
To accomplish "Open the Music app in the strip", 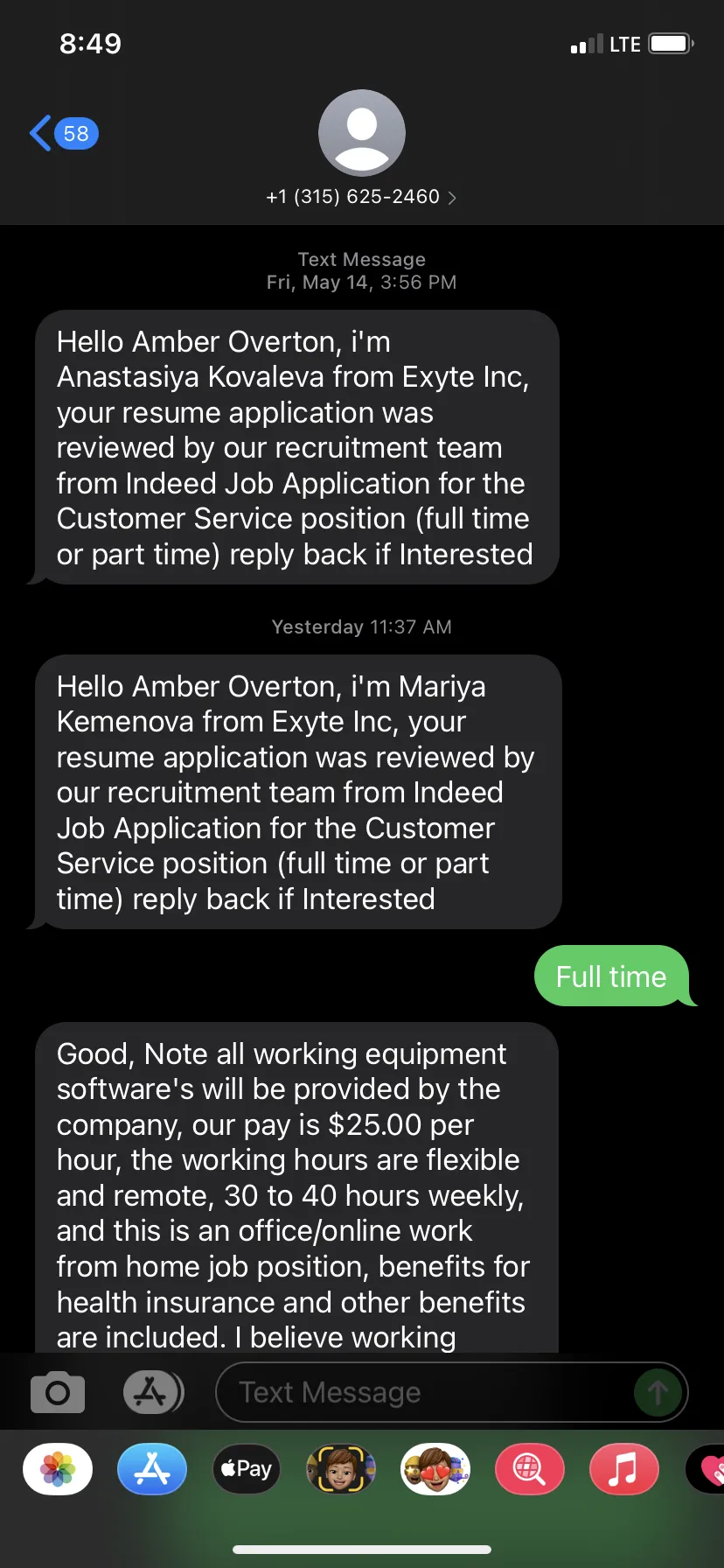I will (624, 1469).
